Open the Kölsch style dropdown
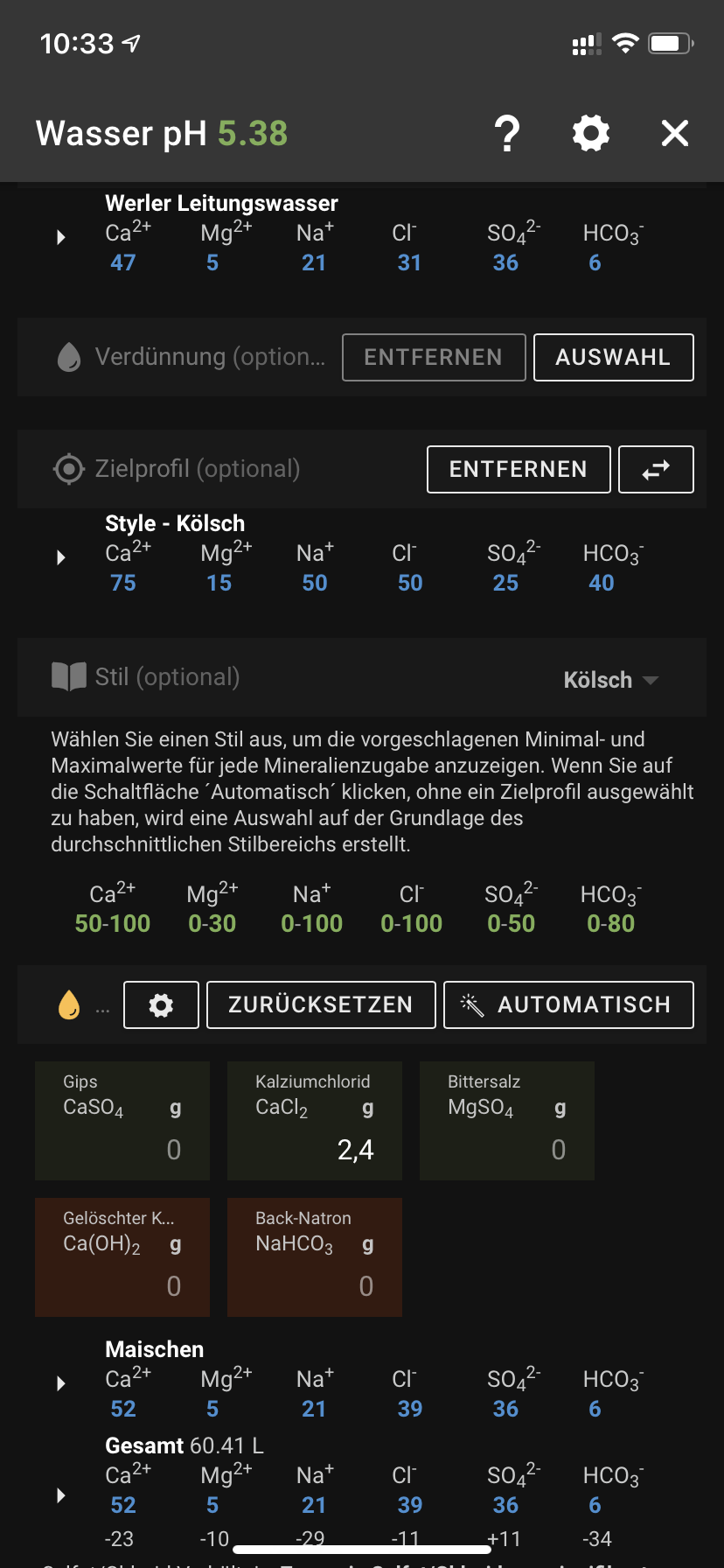Screen dimensions: 724x1568 tap(610, 680)
